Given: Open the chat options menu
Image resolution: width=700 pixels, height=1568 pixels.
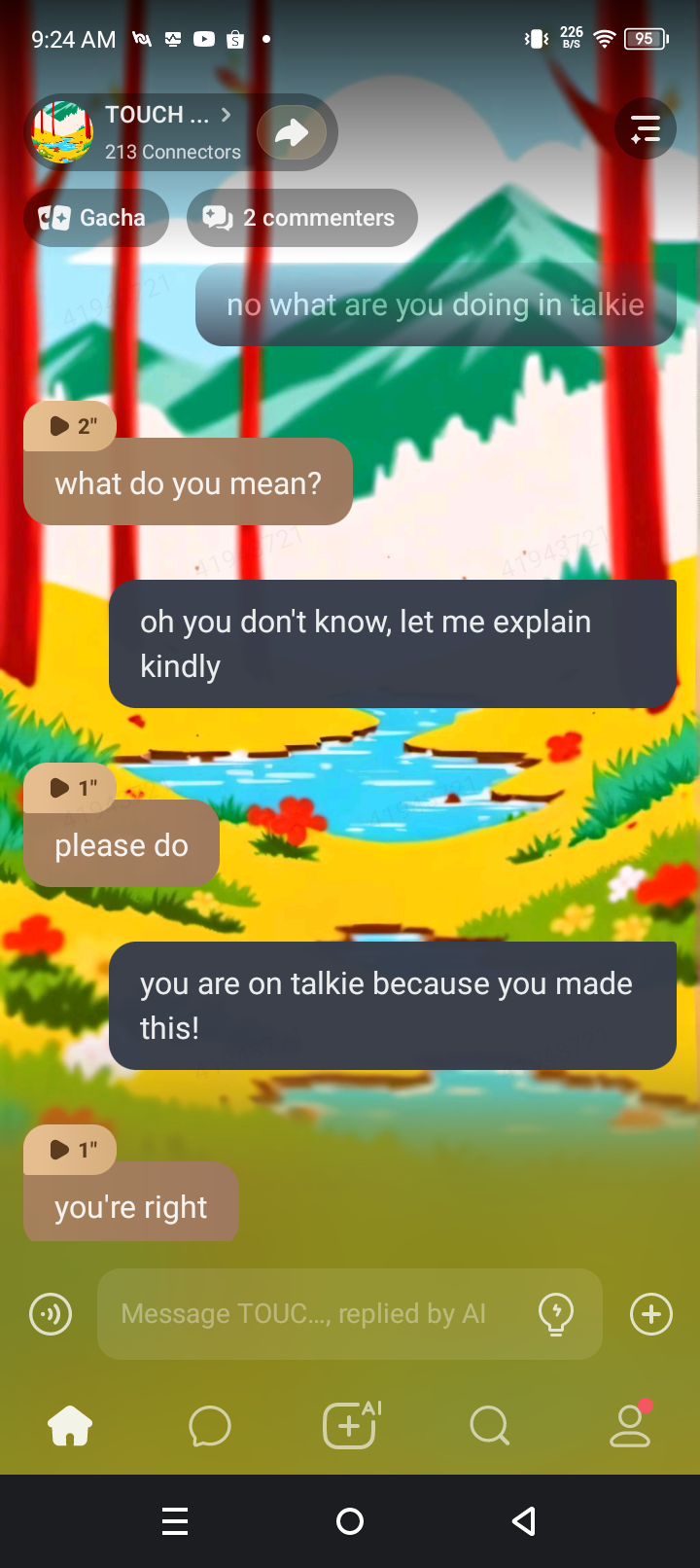Looking at the screenshot, I should [646, 128].
